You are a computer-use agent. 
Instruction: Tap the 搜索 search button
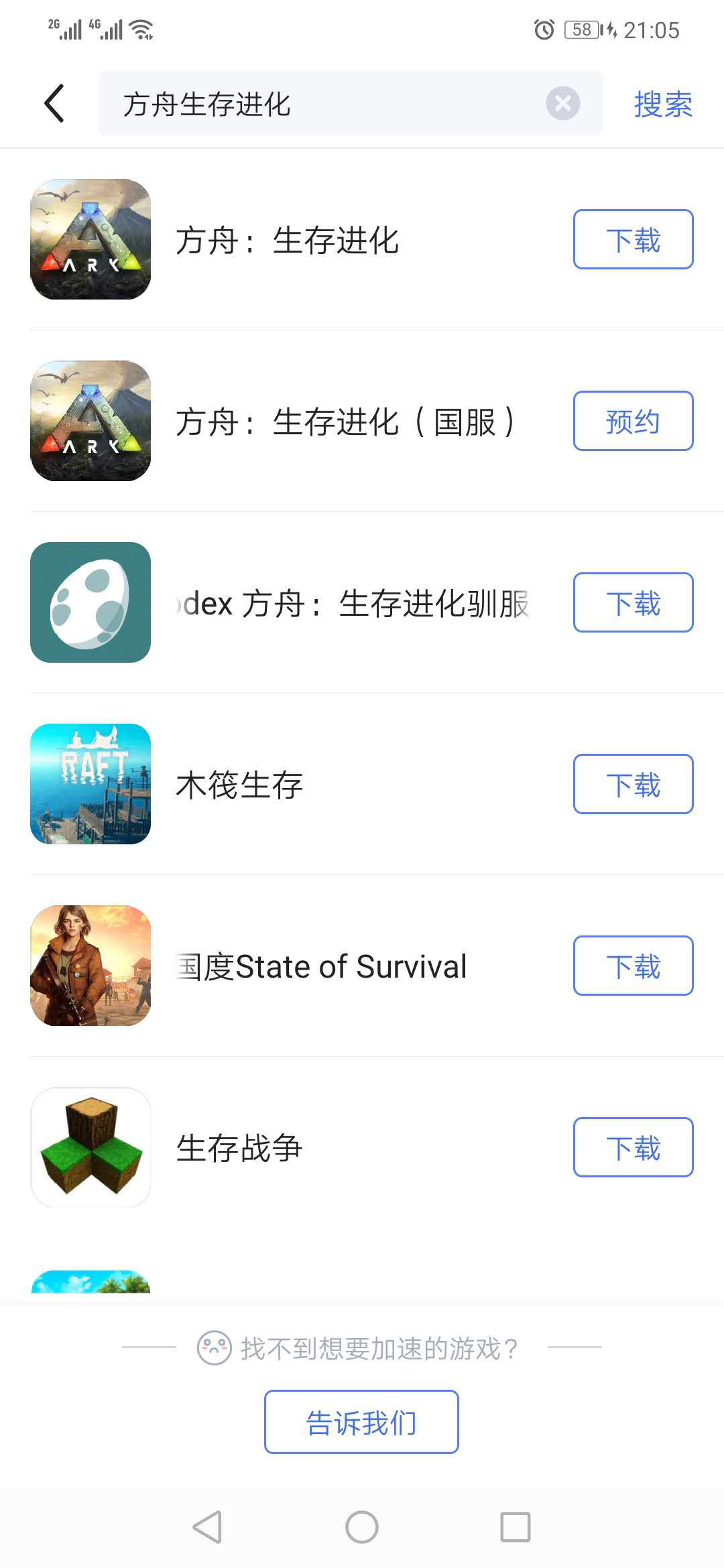[x=662, y=105]
